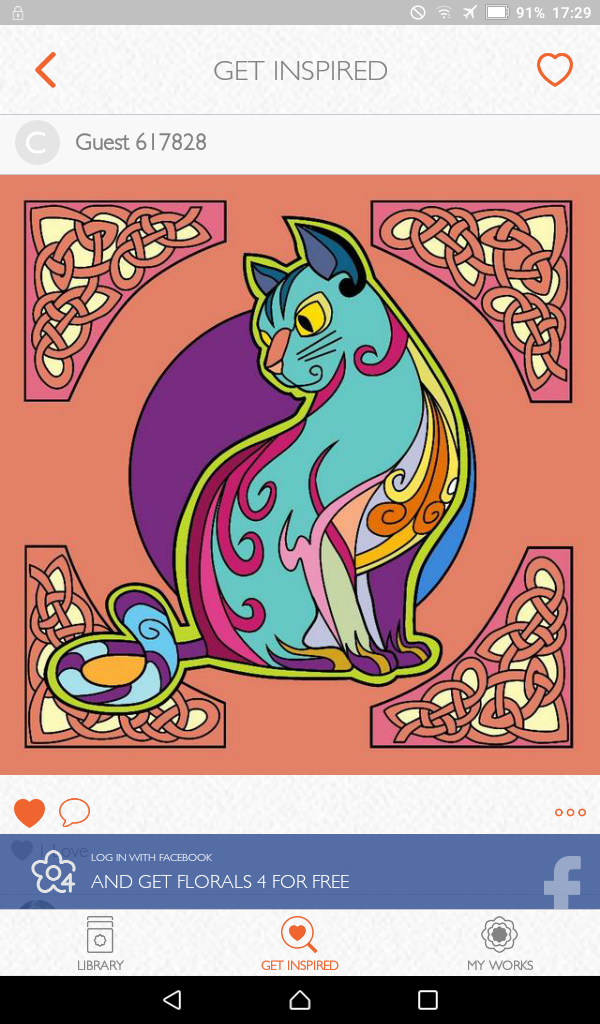Tap the heart outline in the header
The height and width of the screenshot is (1024, 600).
554,69
